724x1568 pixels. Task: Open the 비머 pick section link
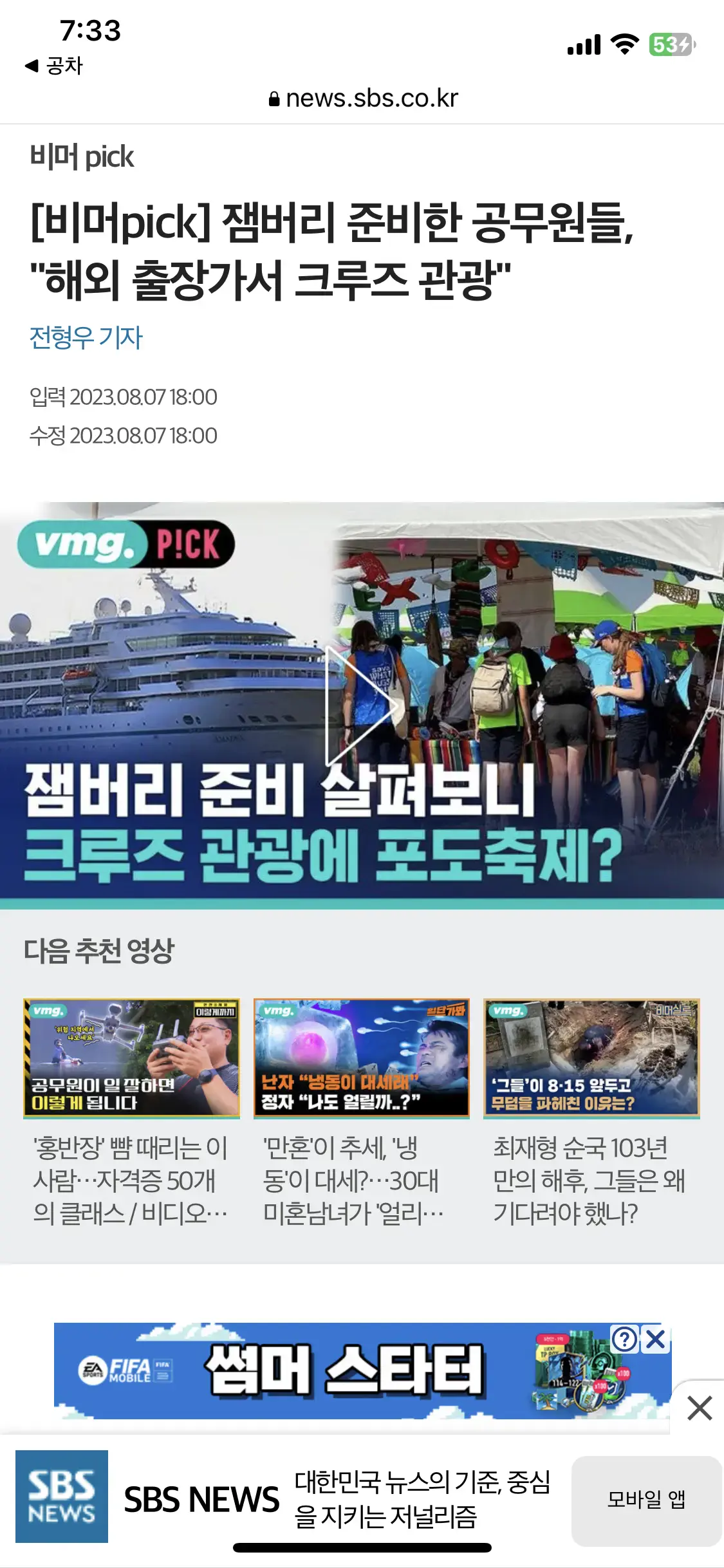(82, 157)
